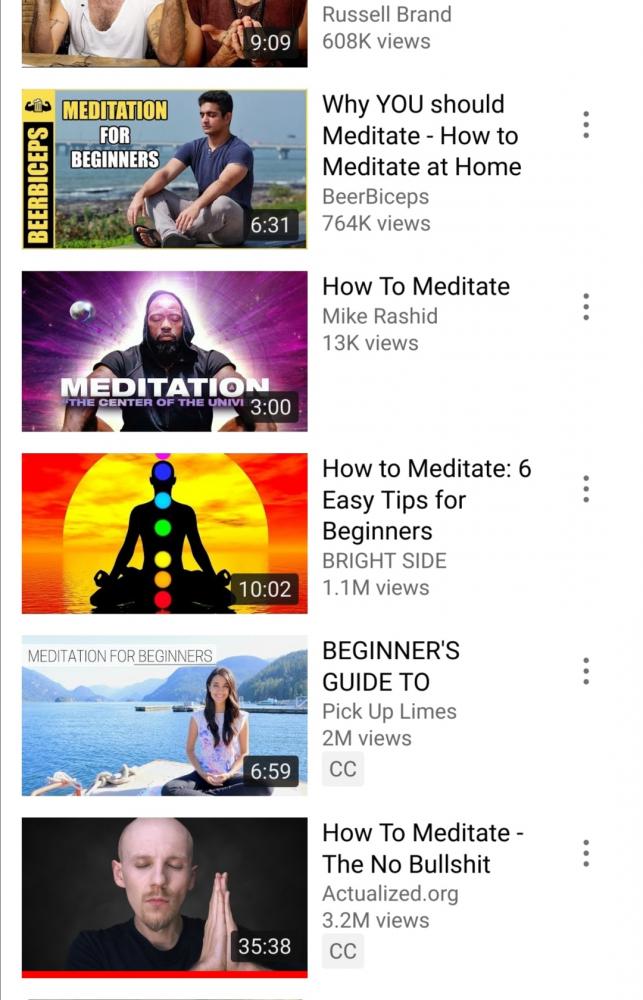The image size is (643, 1000).
Task: Open the overflow menu for Mike Rashid's video
Action: click(x=586, y=307)
